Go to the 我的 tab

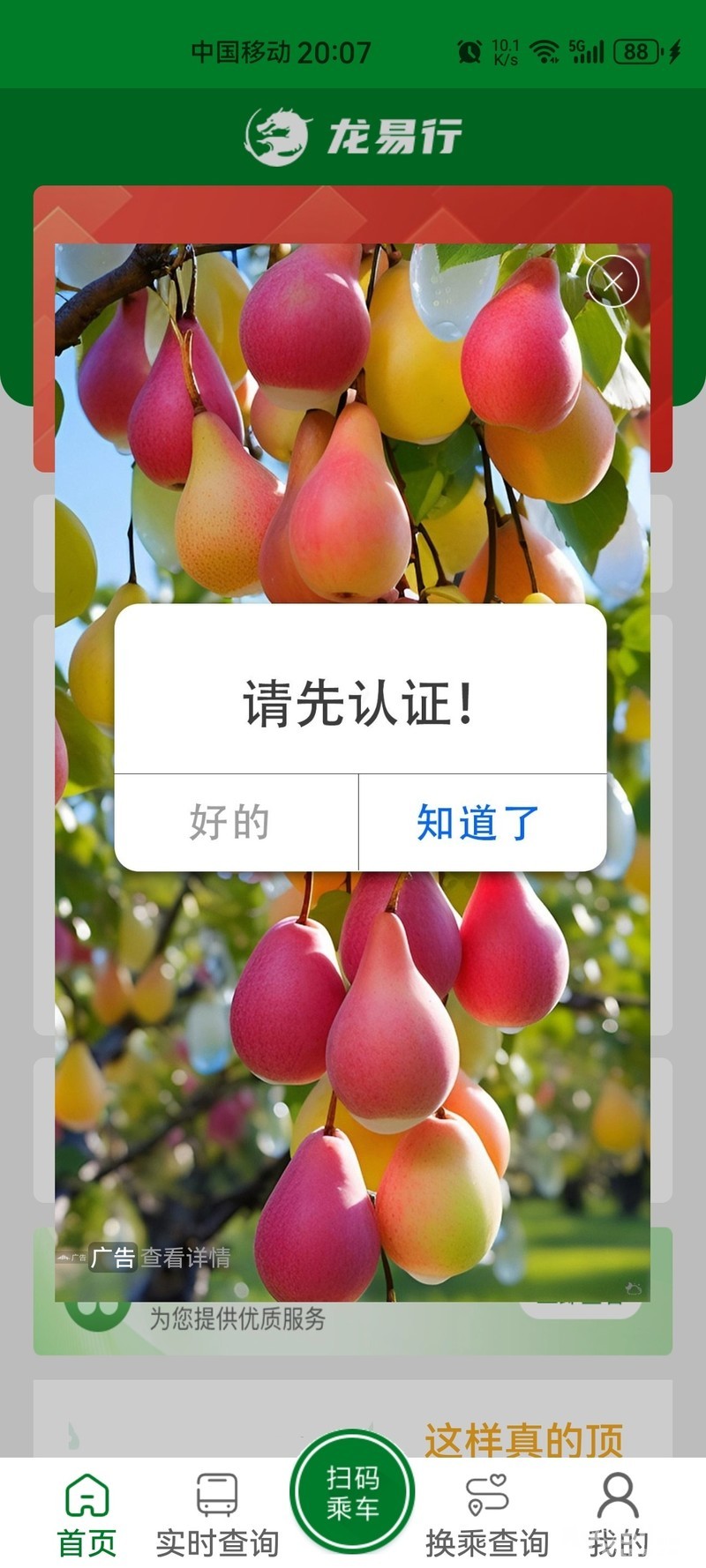pos(618,1515)
